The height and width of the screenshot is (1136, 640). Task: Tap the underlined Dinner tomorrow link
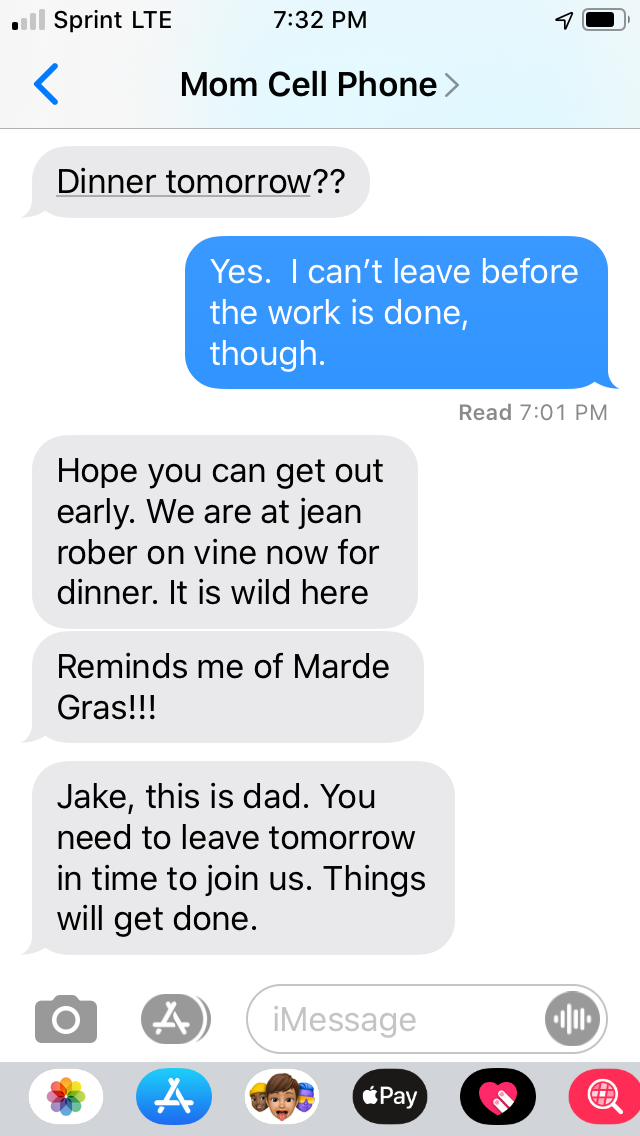pyautogui.click(x=184, y=183)
